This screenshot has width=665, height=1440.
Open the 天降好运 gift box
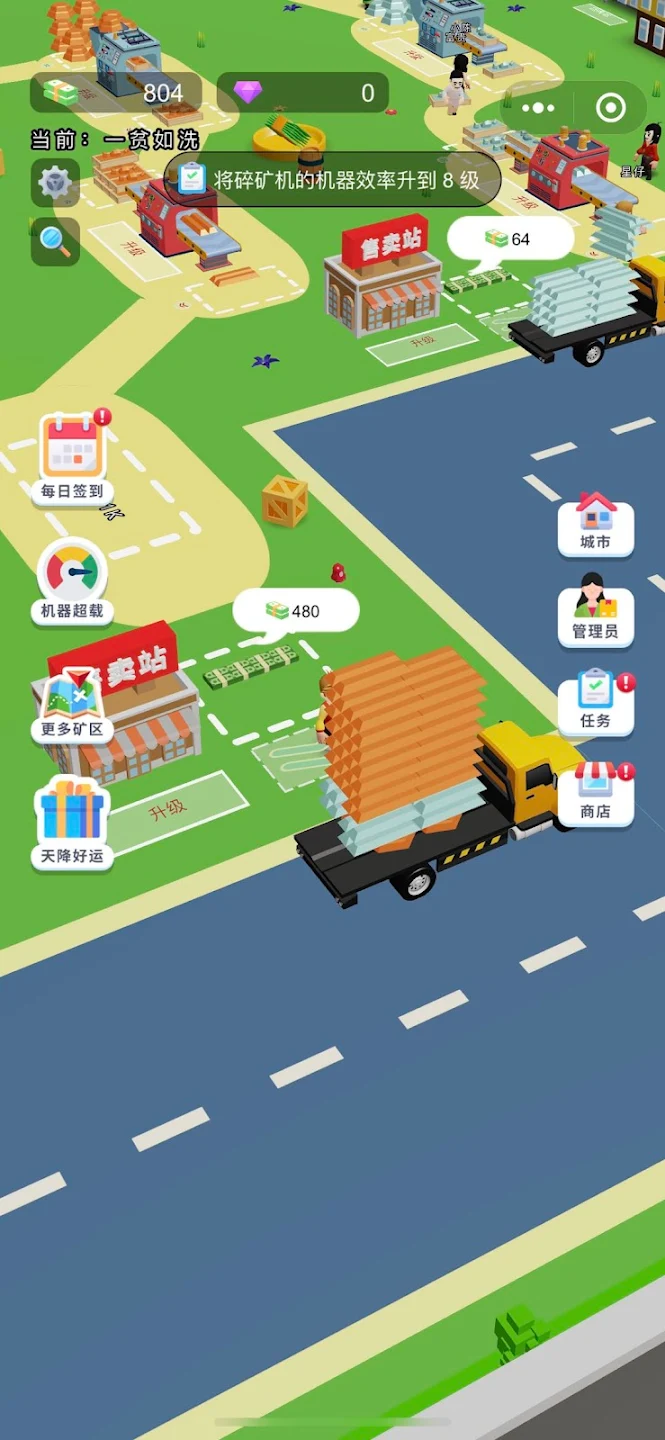[72, 824]
